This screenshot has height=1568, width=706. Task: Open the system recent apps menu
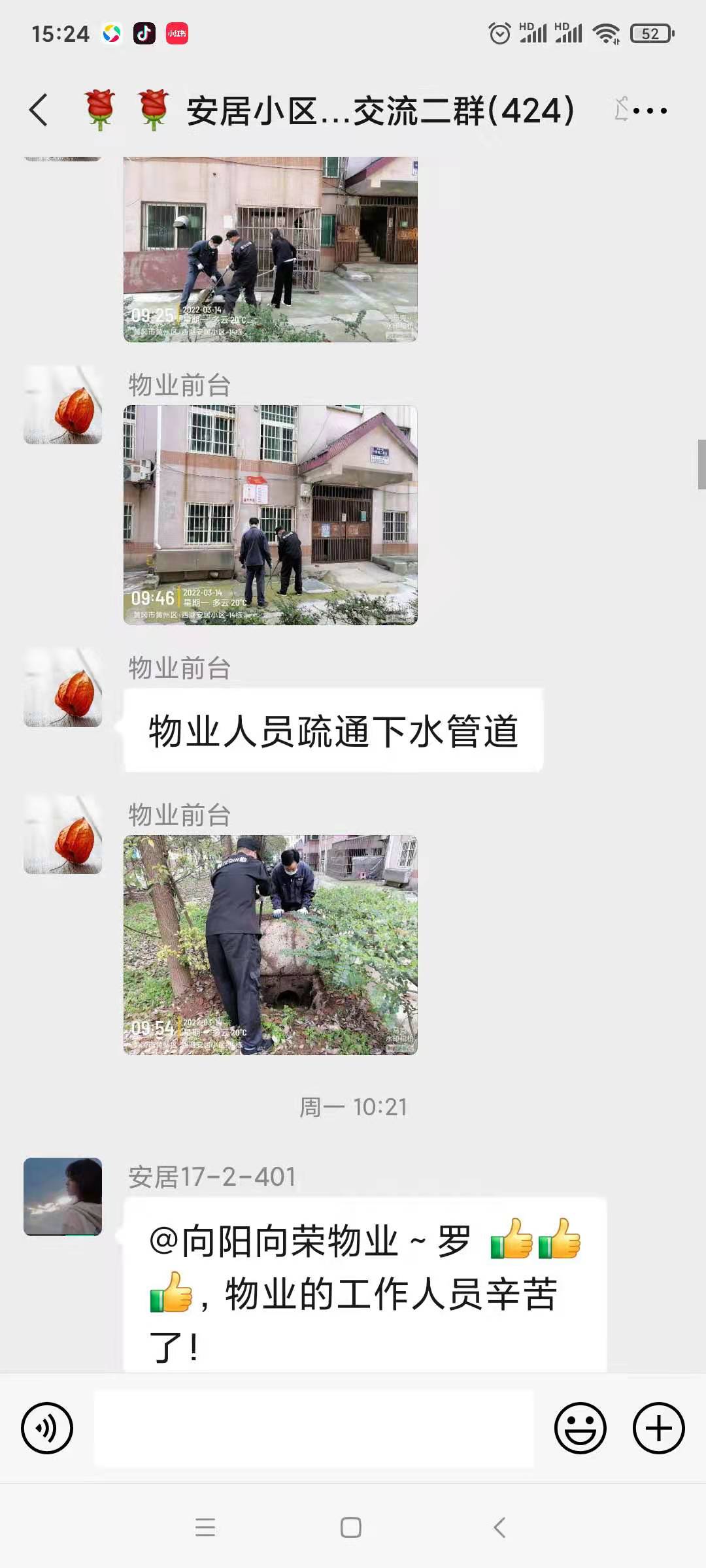(205, 1527)
